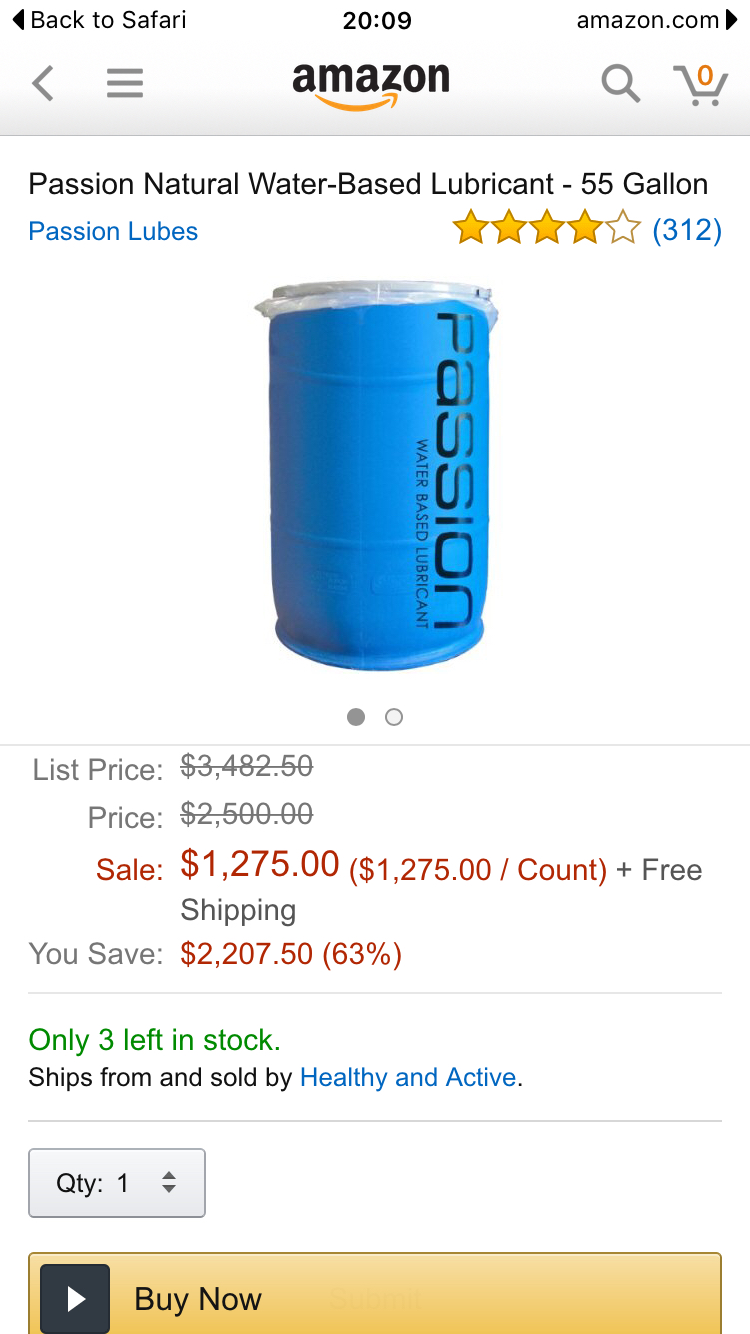
Task: Open the hamburger navigation menu
Action: point(125,84)
